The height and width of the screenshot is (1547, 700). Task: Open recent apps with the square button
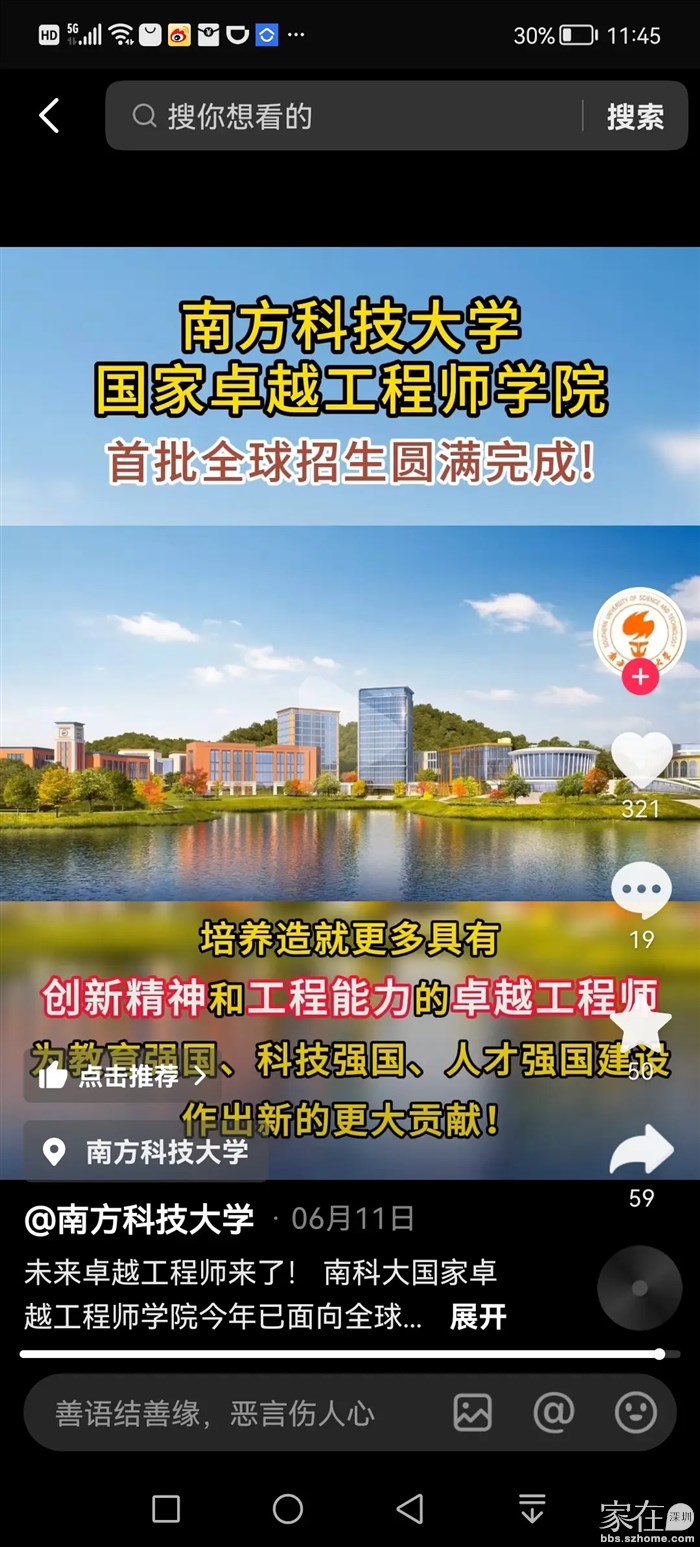[x=166, y=1508]
